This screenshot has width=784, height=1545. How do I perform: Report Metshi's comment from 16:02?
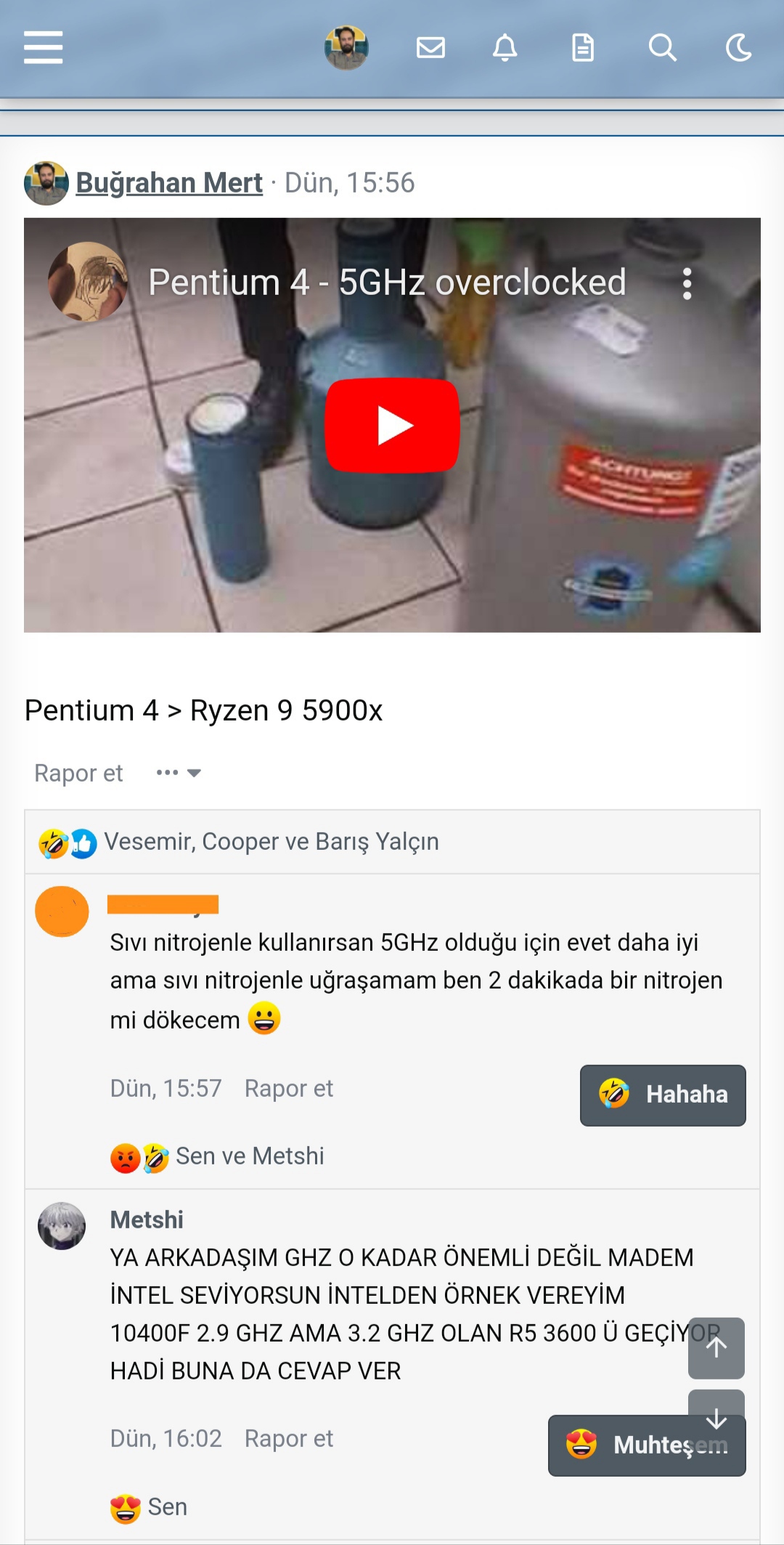click(288, 1438)
